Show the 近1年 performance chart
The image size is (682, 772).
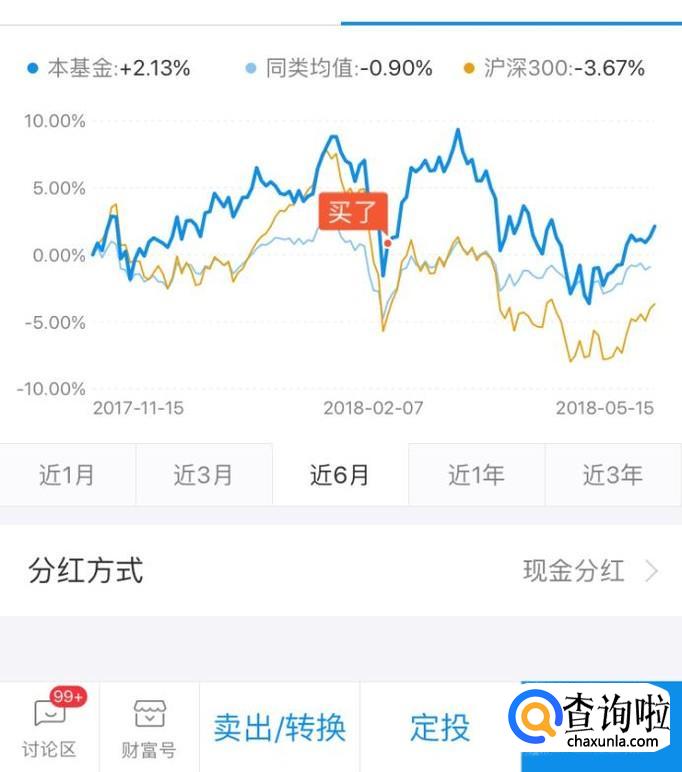tap(476, 475)
